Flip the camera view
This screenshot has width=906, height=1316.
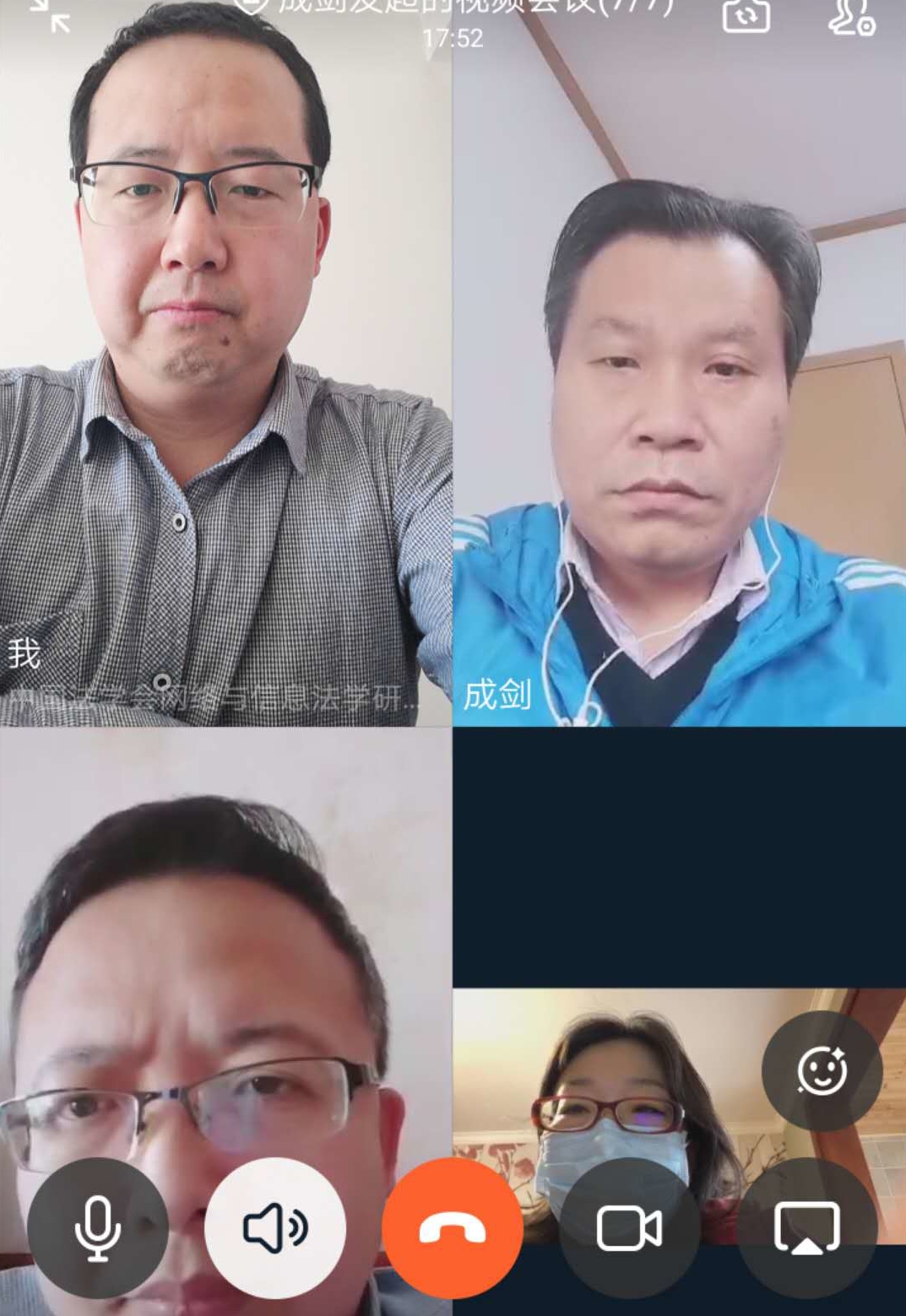746,15
